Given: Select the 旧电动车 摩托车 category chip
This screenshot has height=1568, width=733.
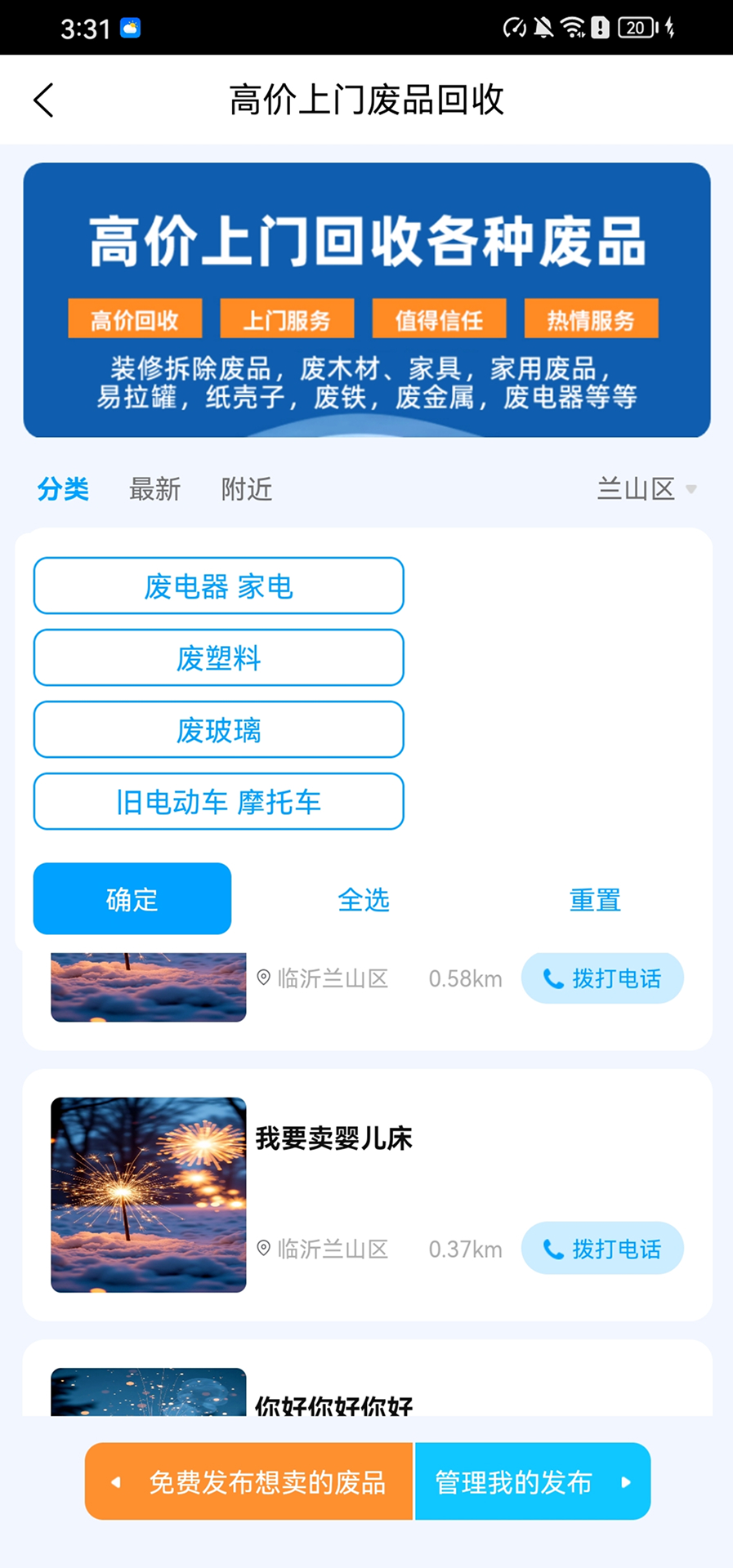Looking at the screenshot, I should coord(218,801).
